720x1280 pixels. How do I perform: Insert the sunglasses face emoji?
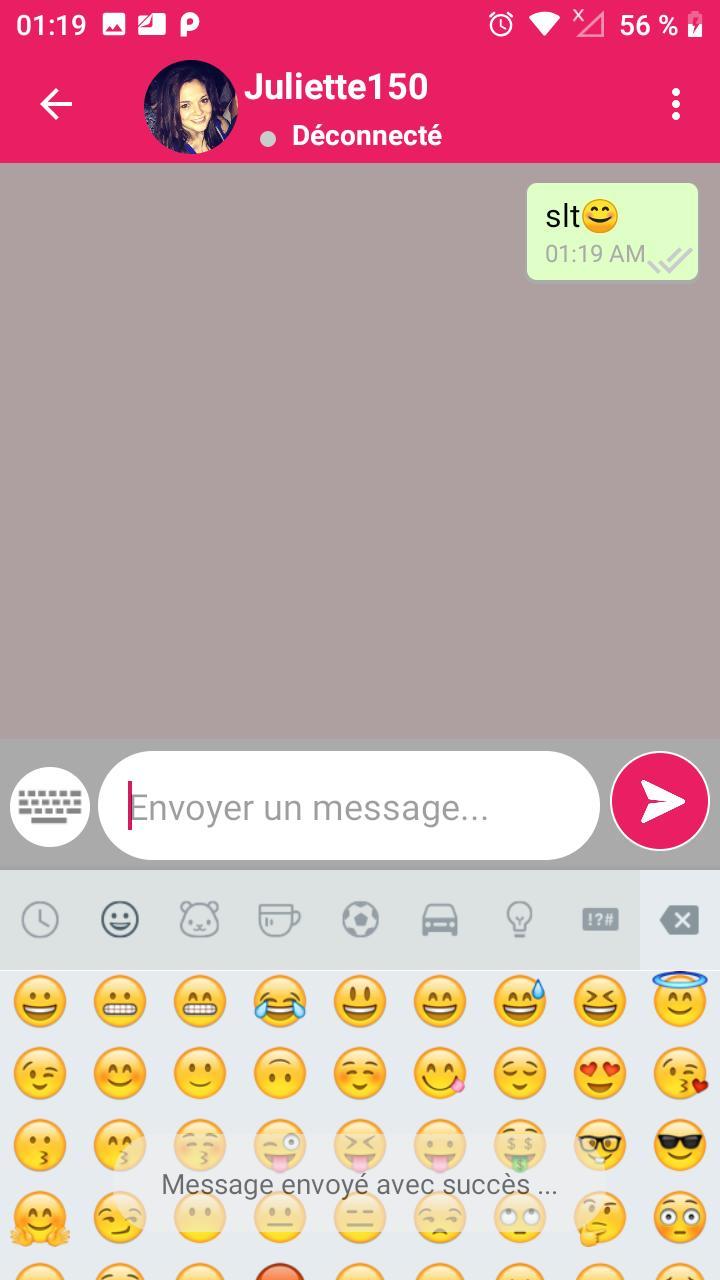click(680, 1146)
